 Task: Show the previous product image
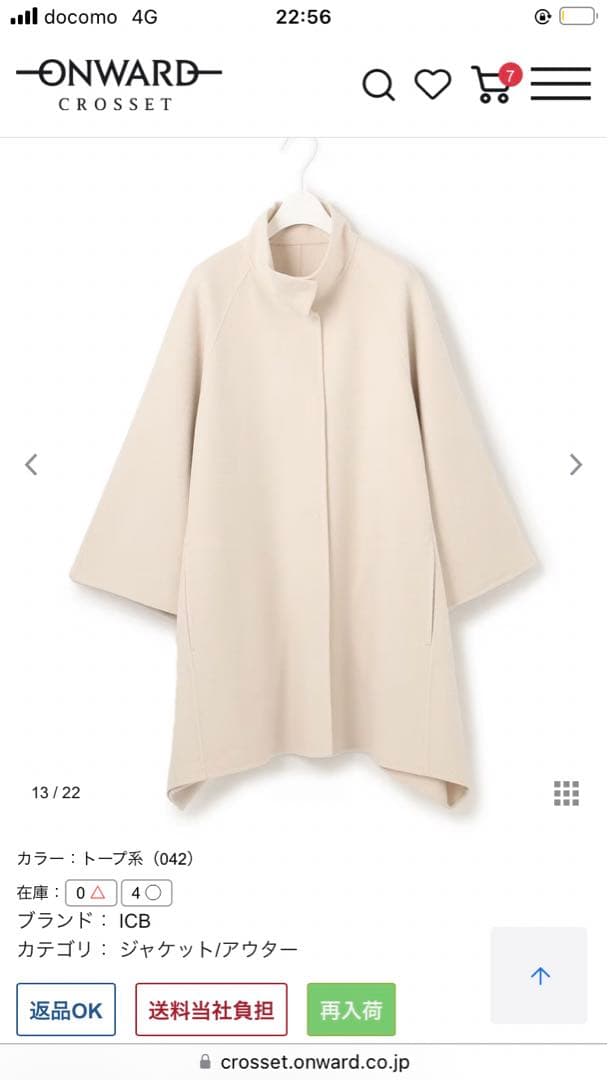coord(31,464)
